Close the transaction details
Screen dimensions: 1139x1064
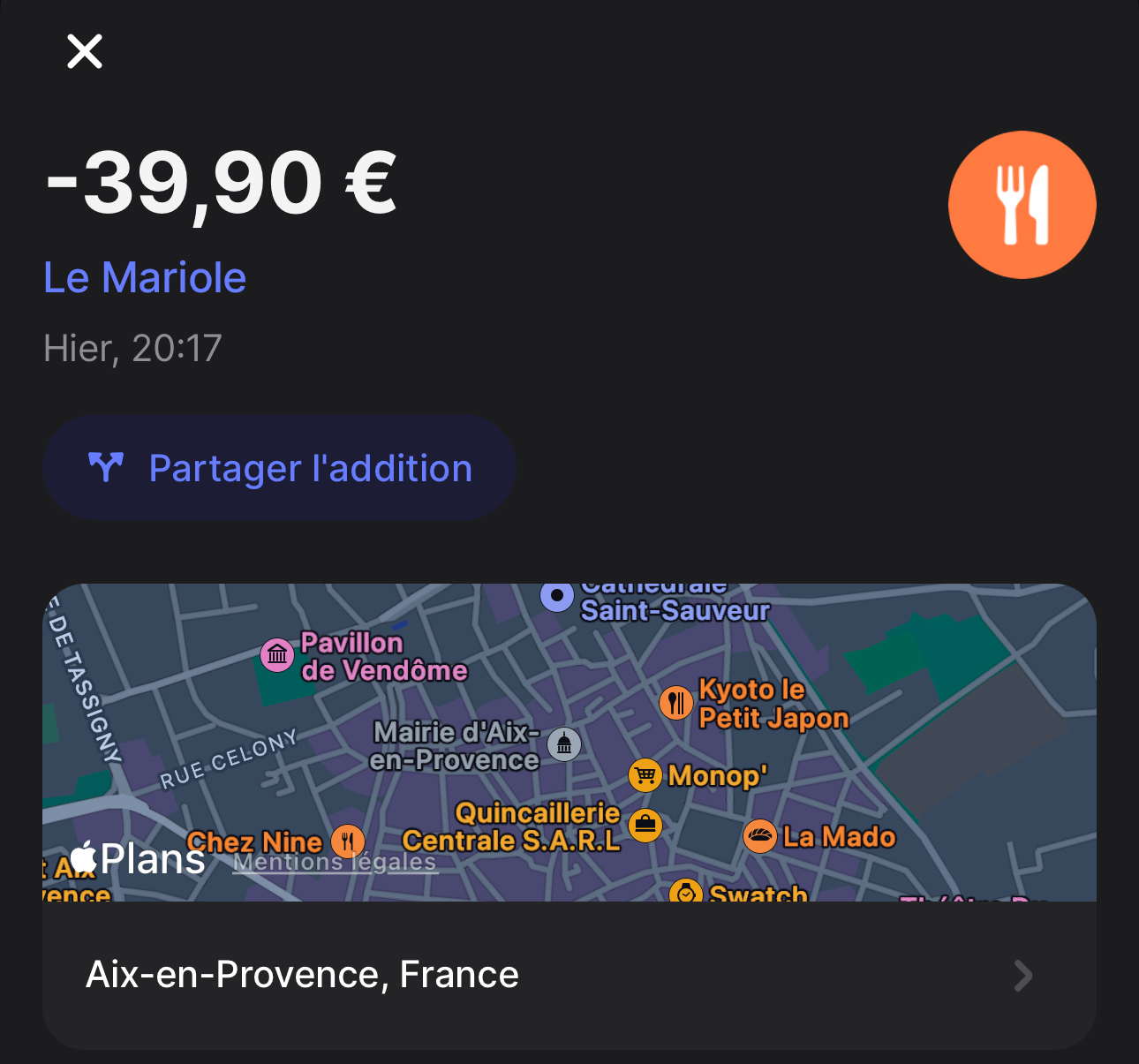click(85, 51)
